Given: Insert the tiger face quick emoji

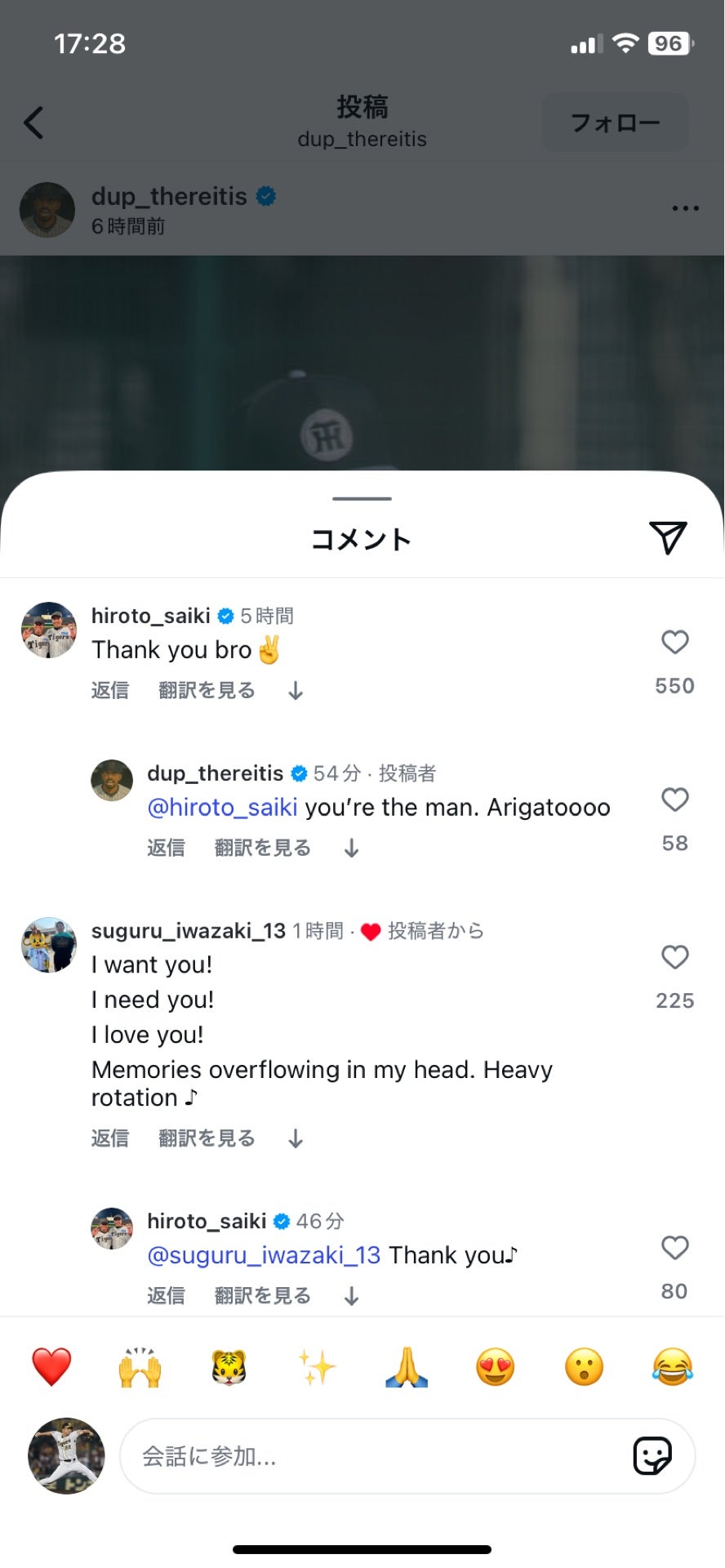Looking at the screenshot, I should pyautogui.click(x=229, y=1367).
